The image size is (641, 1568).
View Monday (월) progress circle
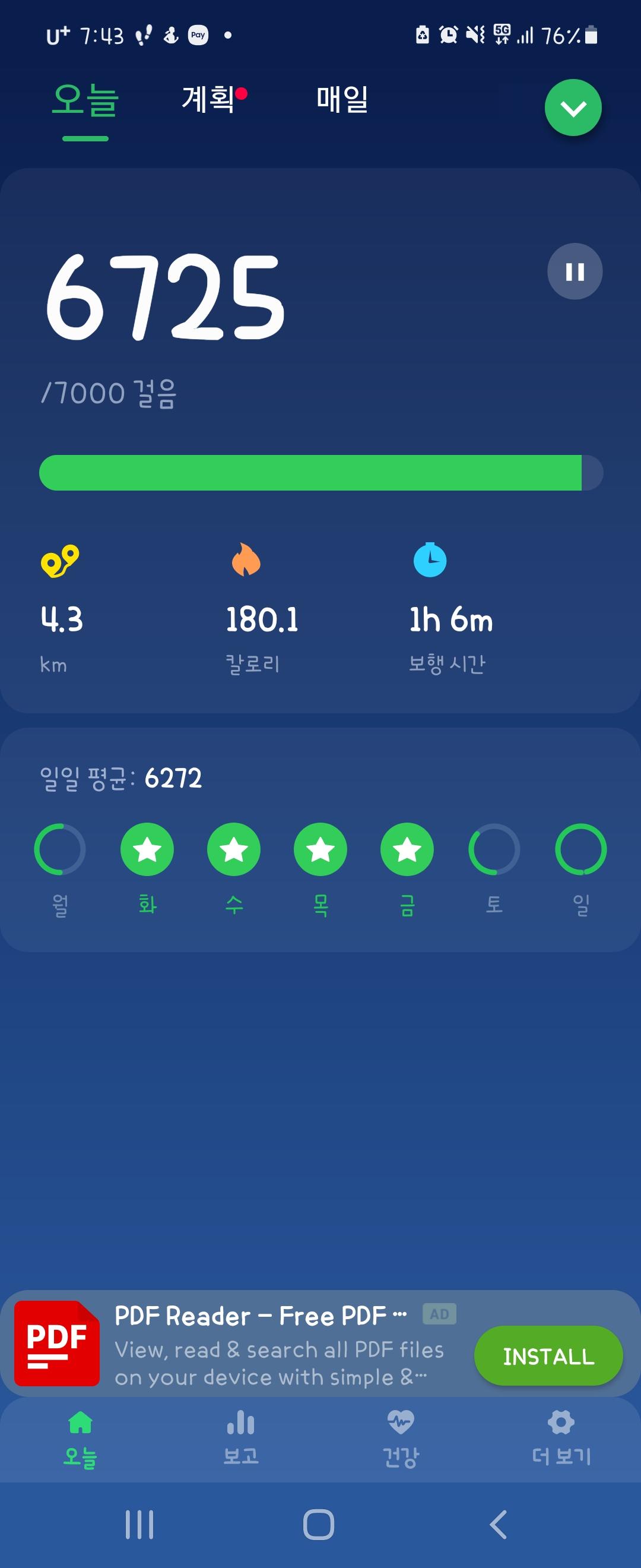click(x=60, y=849)
